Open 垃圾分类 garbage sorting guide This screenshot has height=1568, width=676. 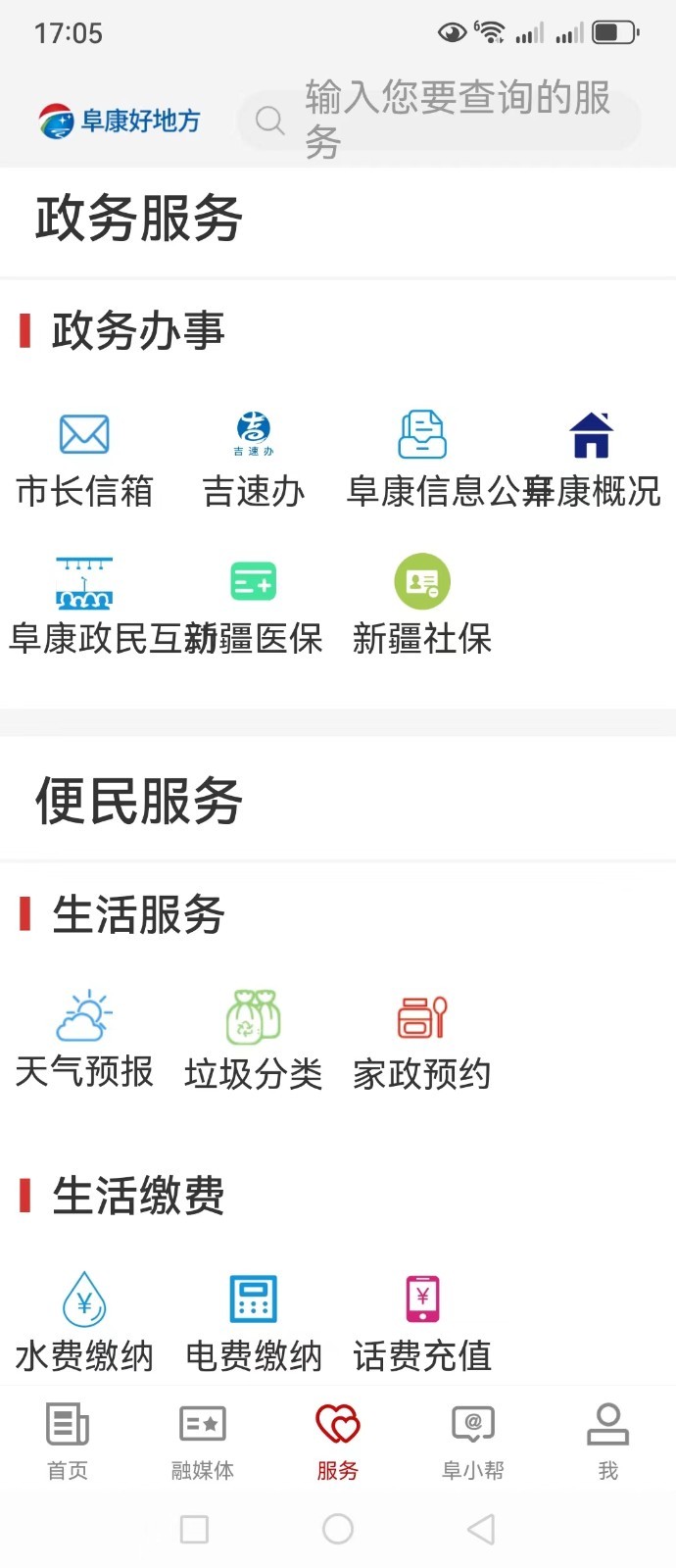pos(254,1040)
